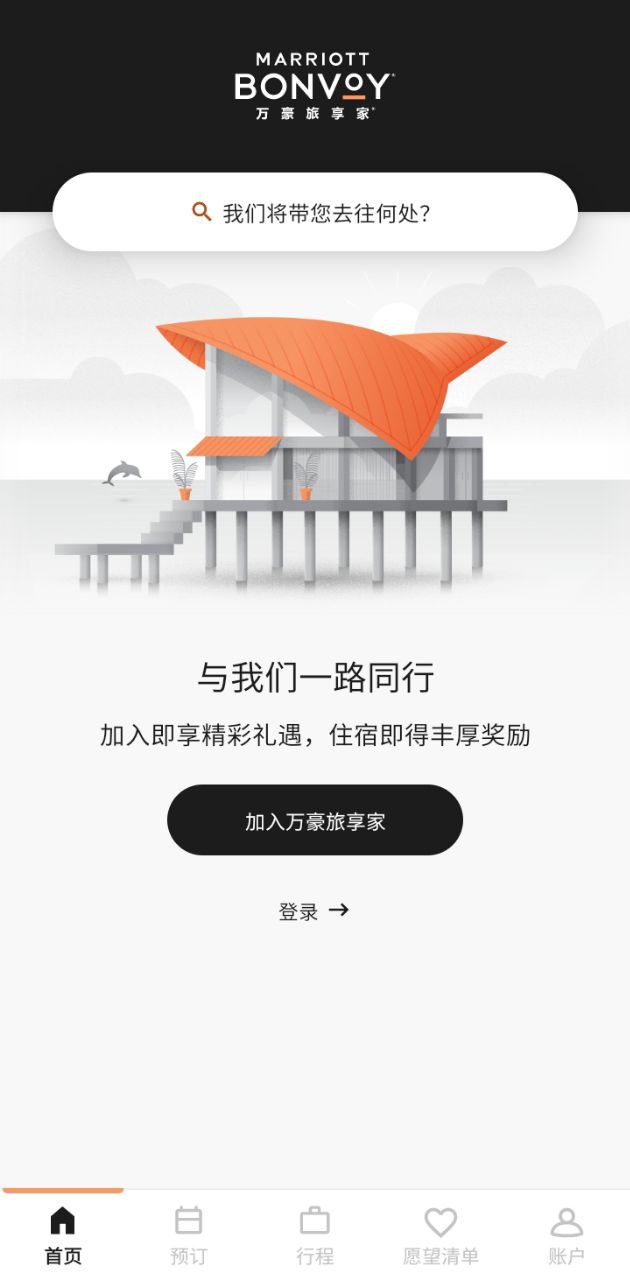Open the 我们将带您去往何处 search box
This screenshot has height=1280, width=630.
(x=315, y=212)
